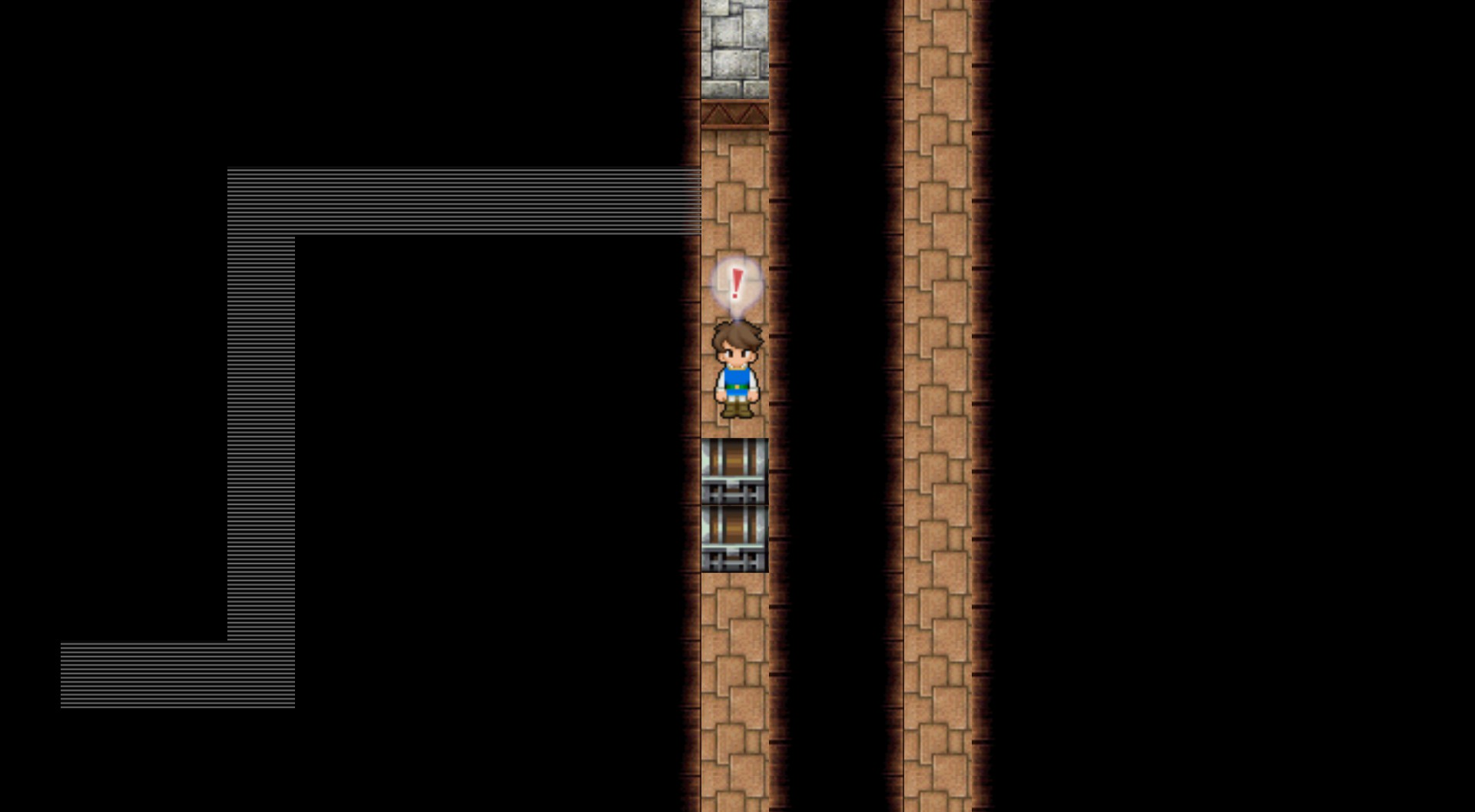Open the upper treasure chest below the hero

pos(734,471)
